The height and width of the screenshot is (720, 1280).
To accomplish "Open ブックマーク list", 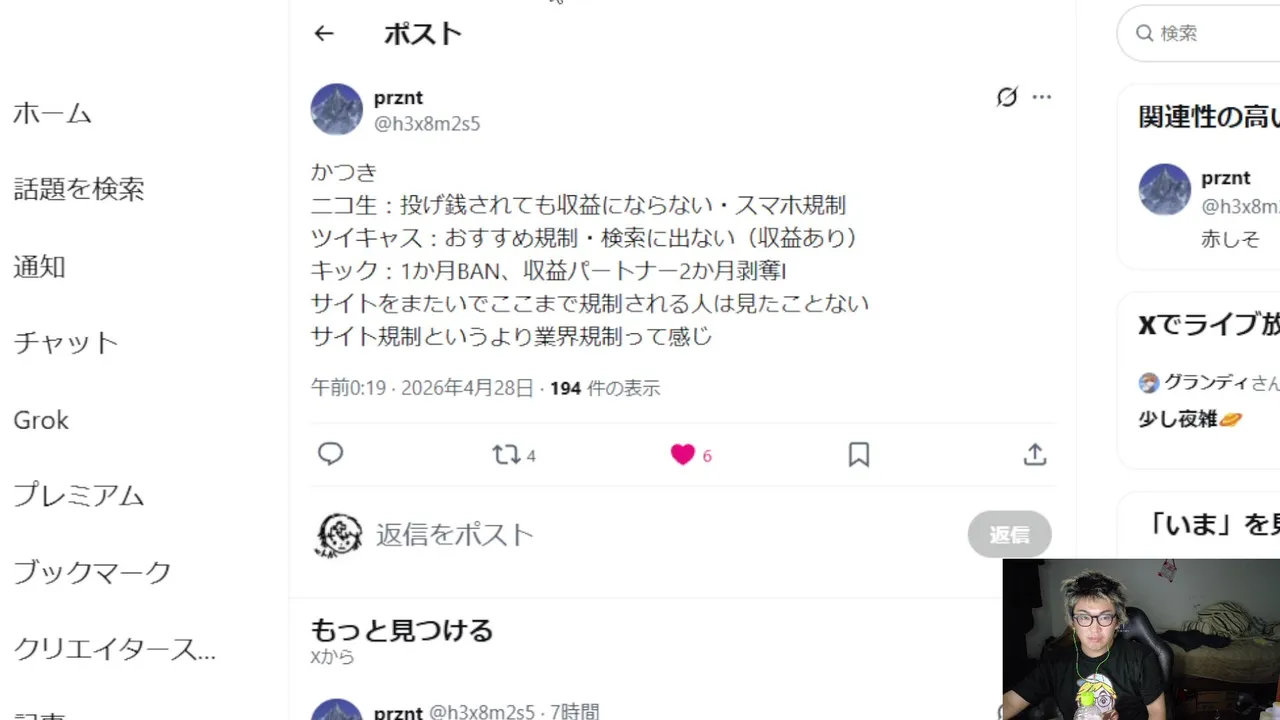I will tap(92, 572).
